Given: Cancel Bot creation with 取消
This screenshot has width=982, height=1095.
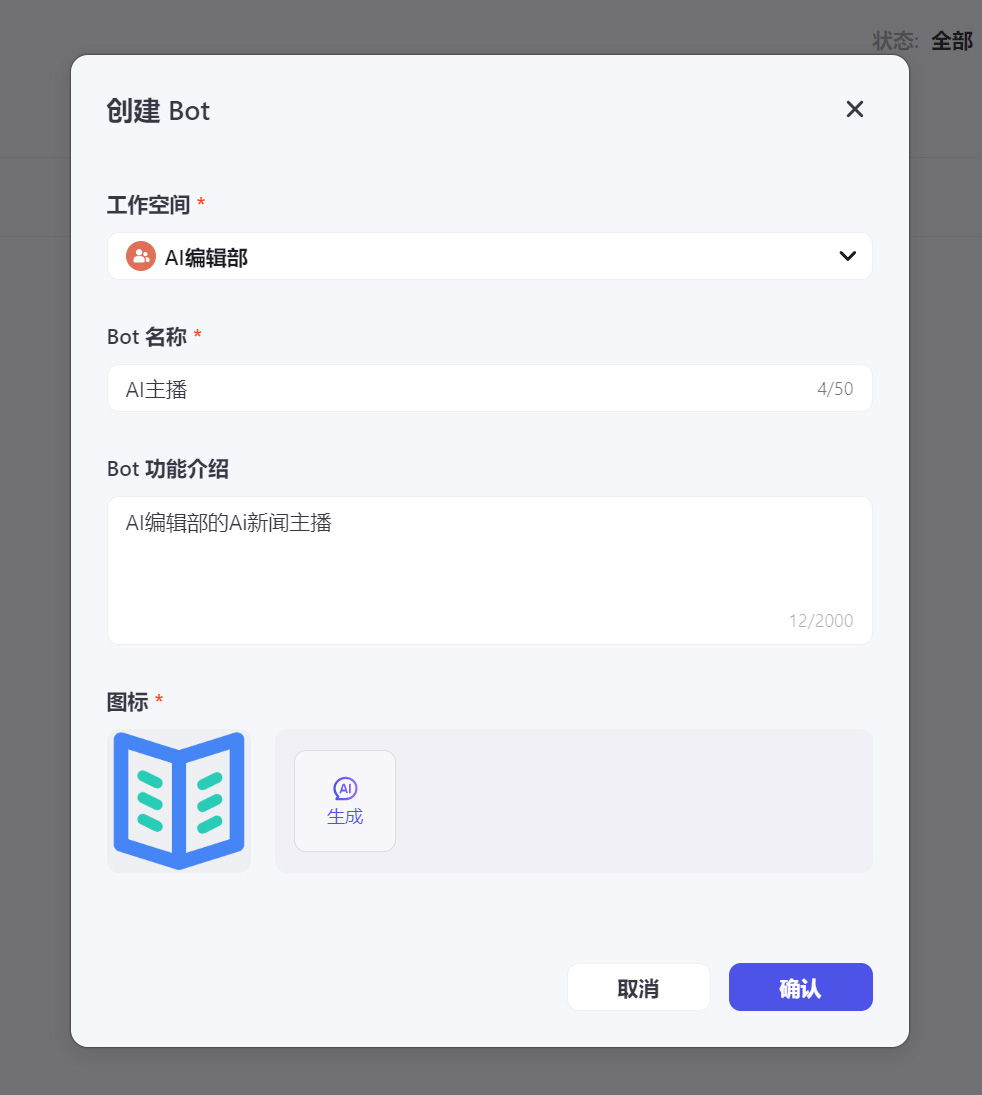Looking at the screenshot, I should (638, 986).
